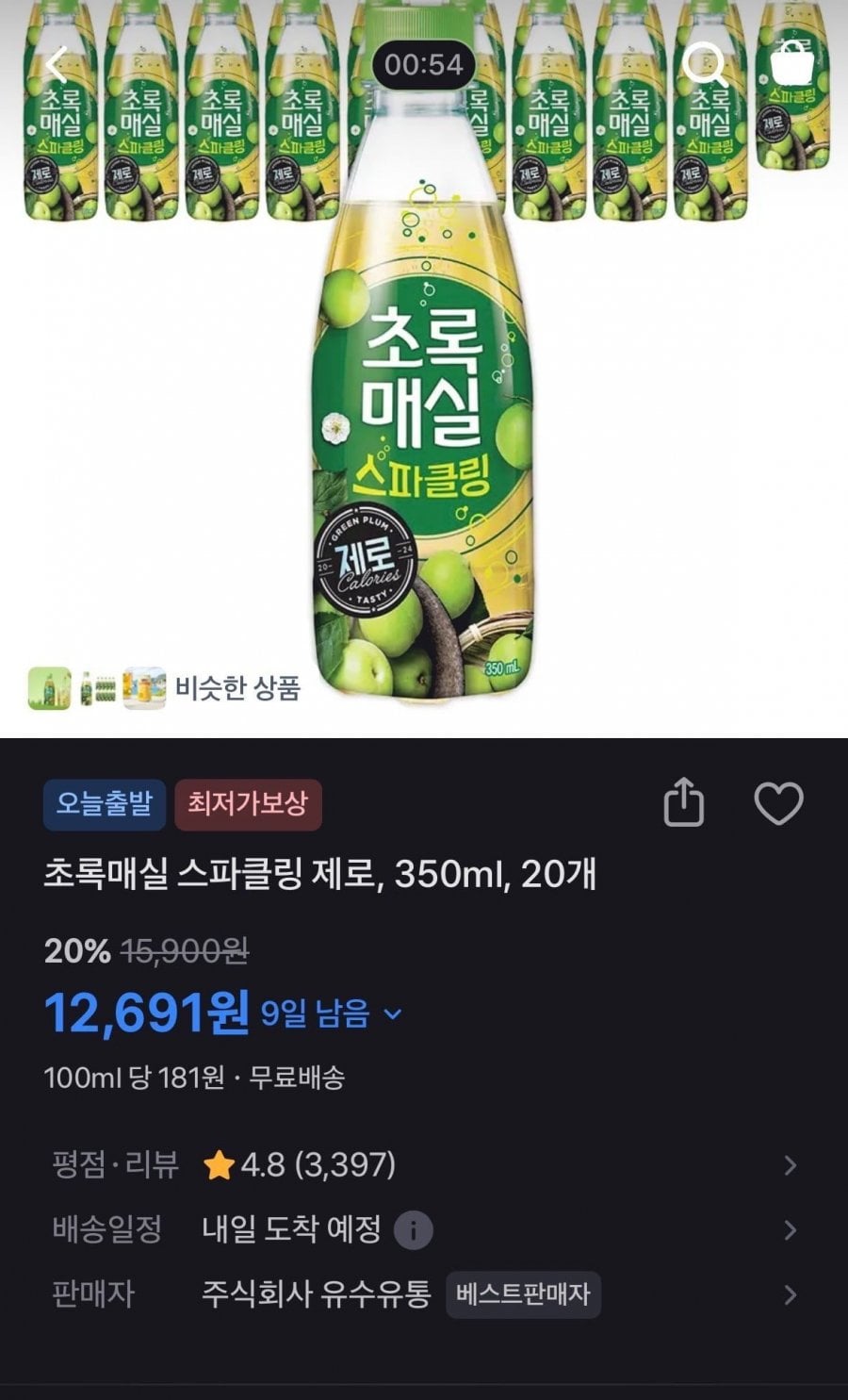Tap the 베스트판매자 seller badge
Image resolution: width=848 pixels, height=1400 pixels.
[x=524, y=1295]
